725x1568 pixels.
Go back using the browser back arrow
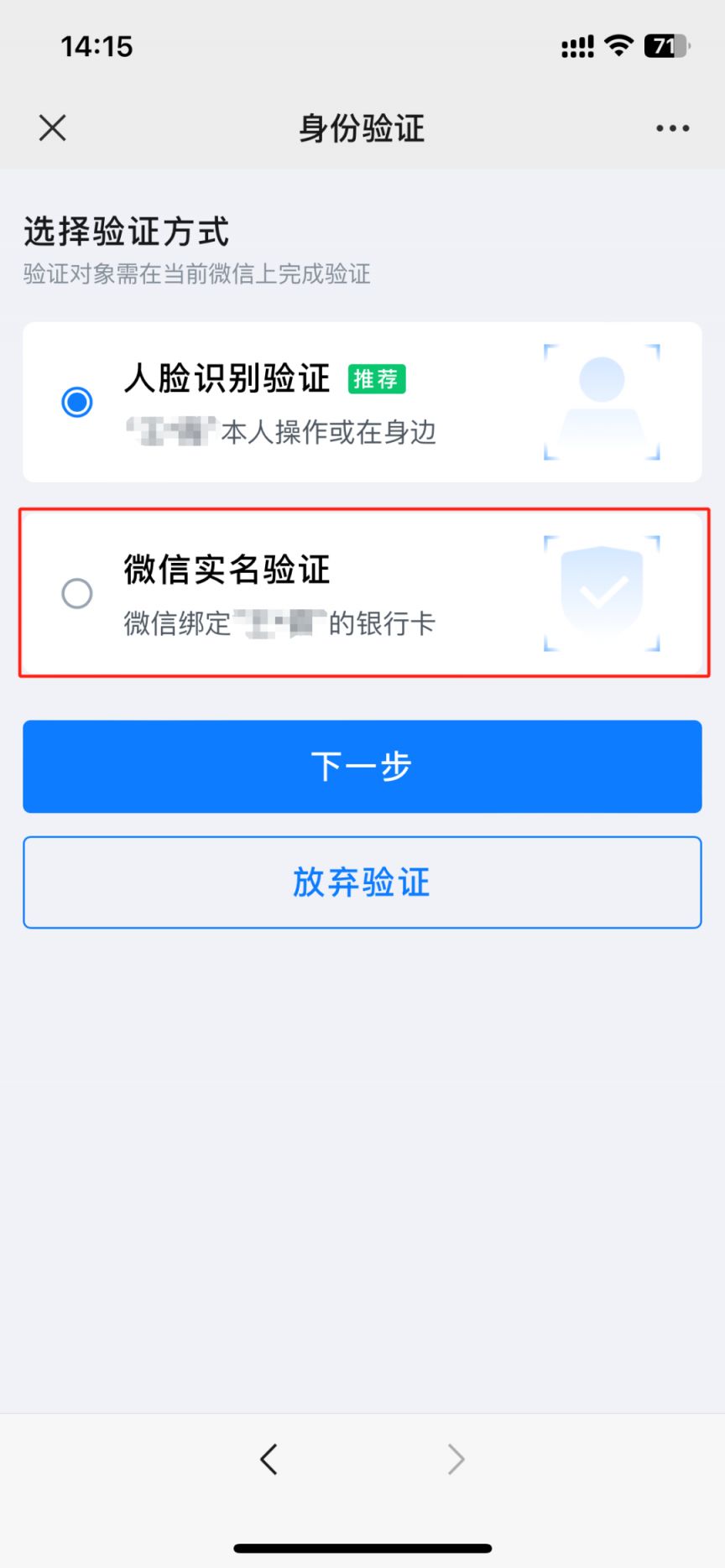269,1459
